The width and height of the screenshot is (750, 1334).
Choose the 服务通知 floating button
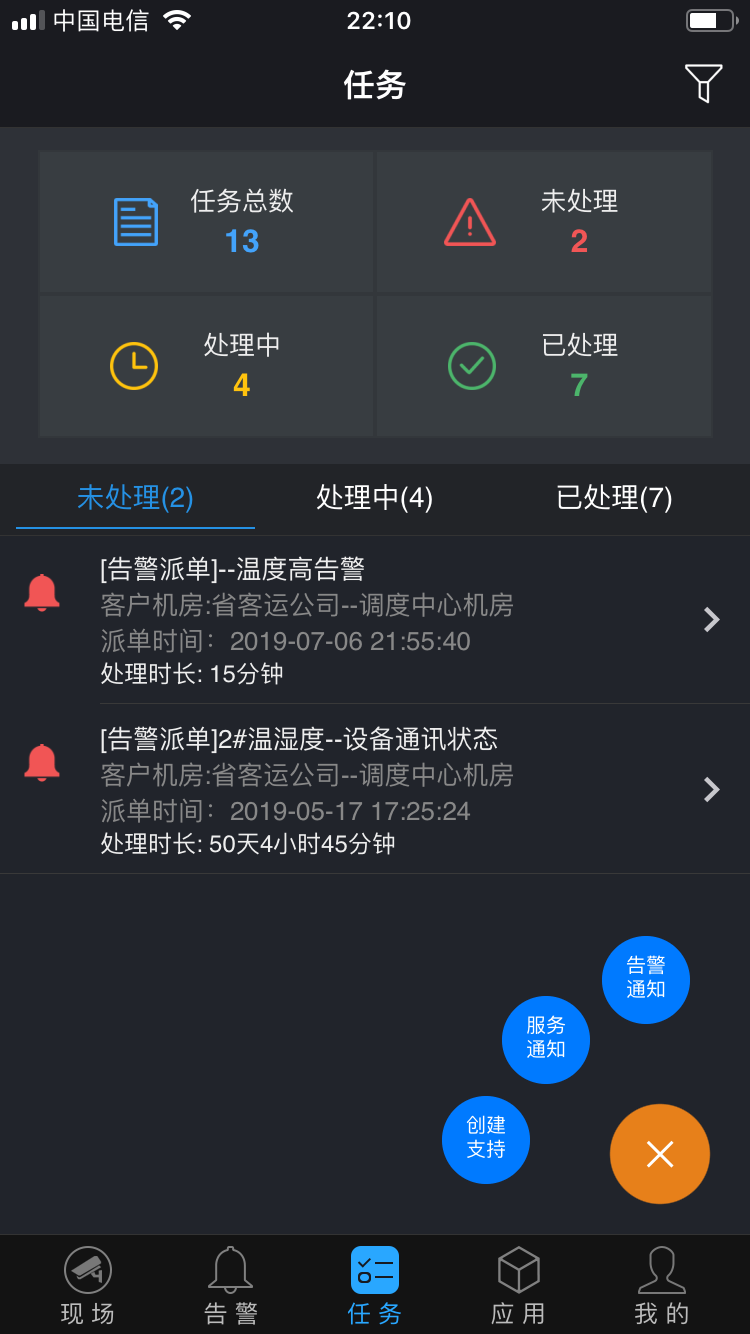(546, 1040)
